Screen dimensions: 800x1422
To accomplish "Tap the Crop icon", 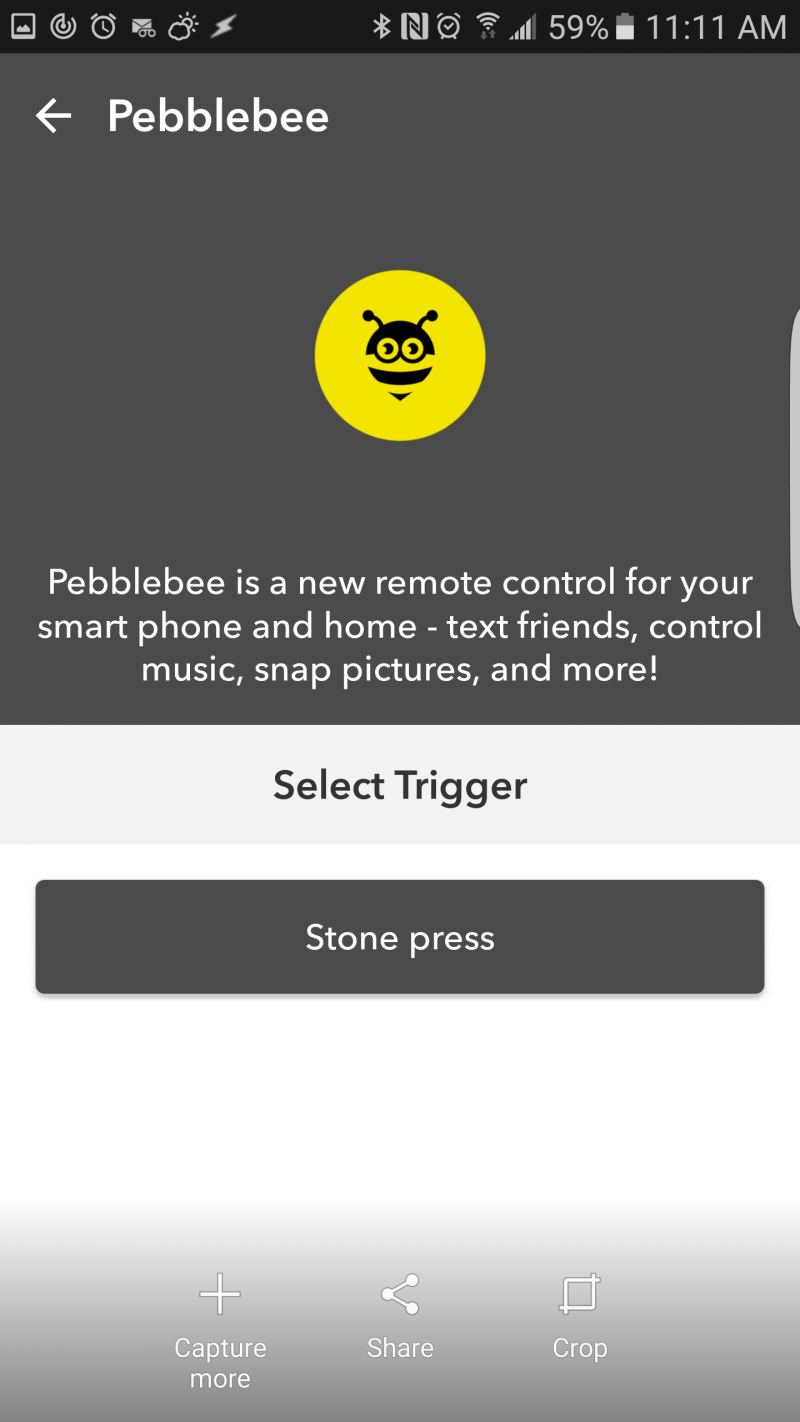I will (580, 1292).
